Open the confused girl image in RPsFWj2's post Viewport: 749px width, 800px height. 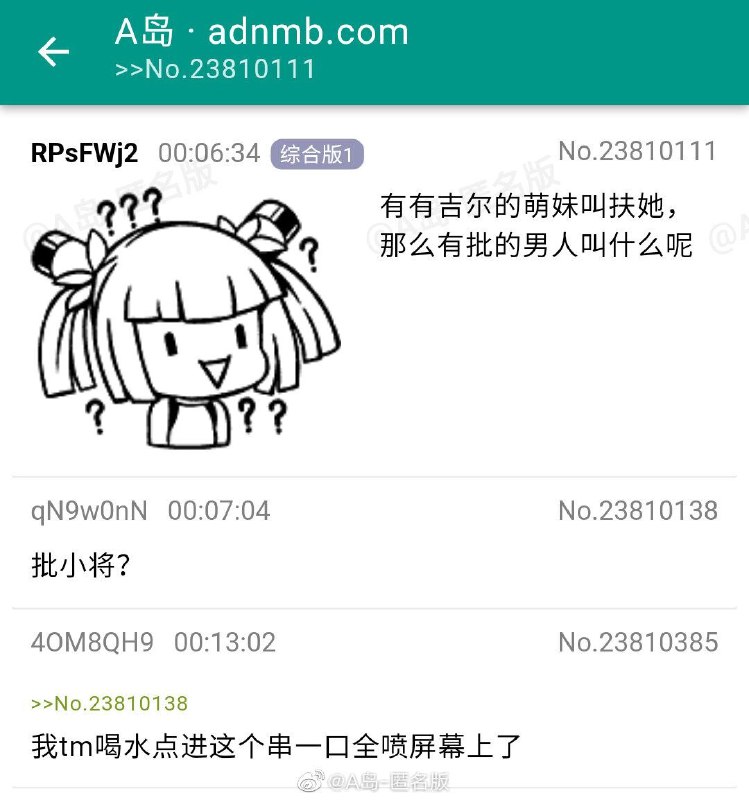click(x=185, y=320)
